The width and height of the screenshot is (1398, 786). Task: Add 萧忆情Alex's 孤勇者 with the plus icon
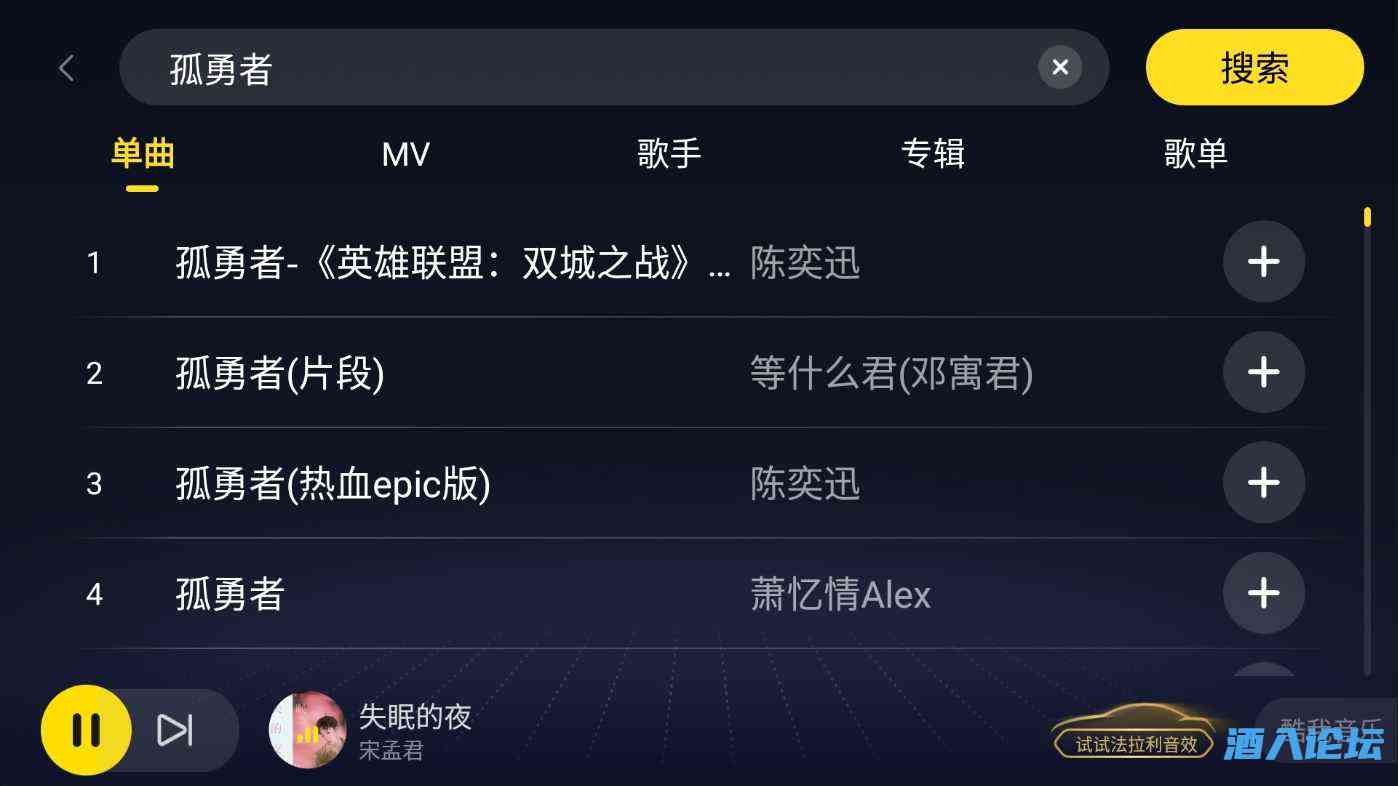click(x=1263, y=593)
